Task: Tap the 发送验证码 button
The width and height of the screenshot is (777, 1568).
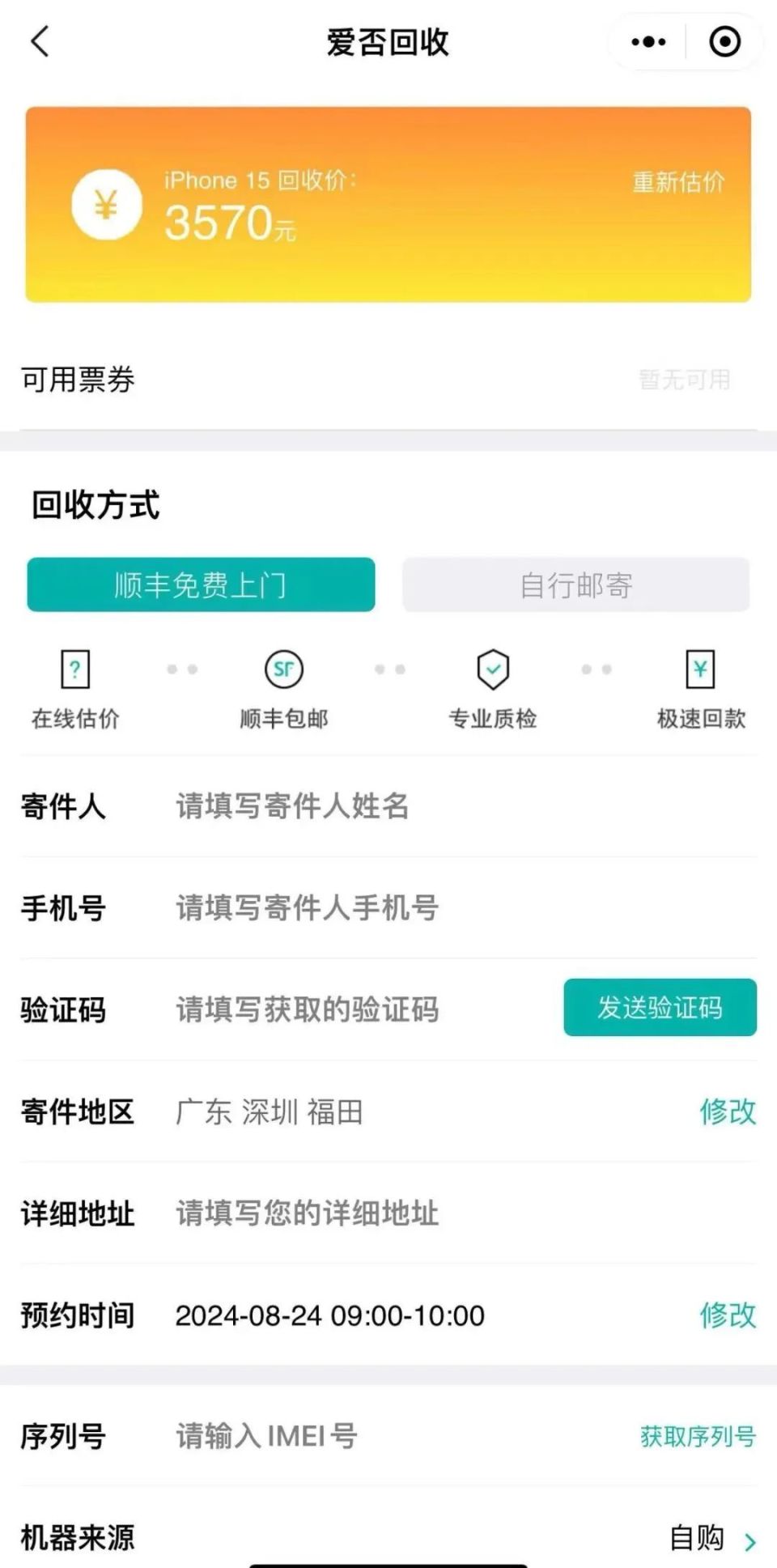Action: click(660, 1008)
